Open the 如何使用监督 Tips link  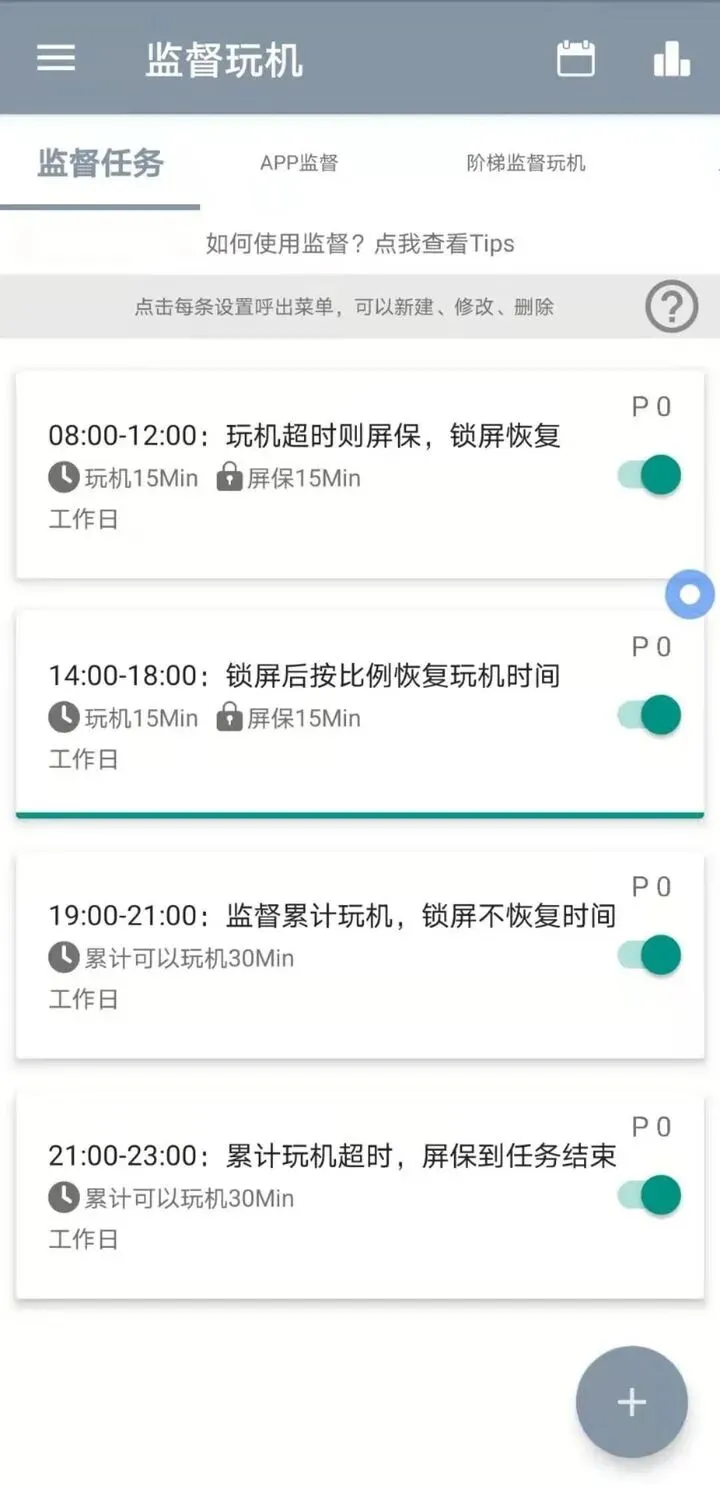pyautogui.click(x=360, y=243)
